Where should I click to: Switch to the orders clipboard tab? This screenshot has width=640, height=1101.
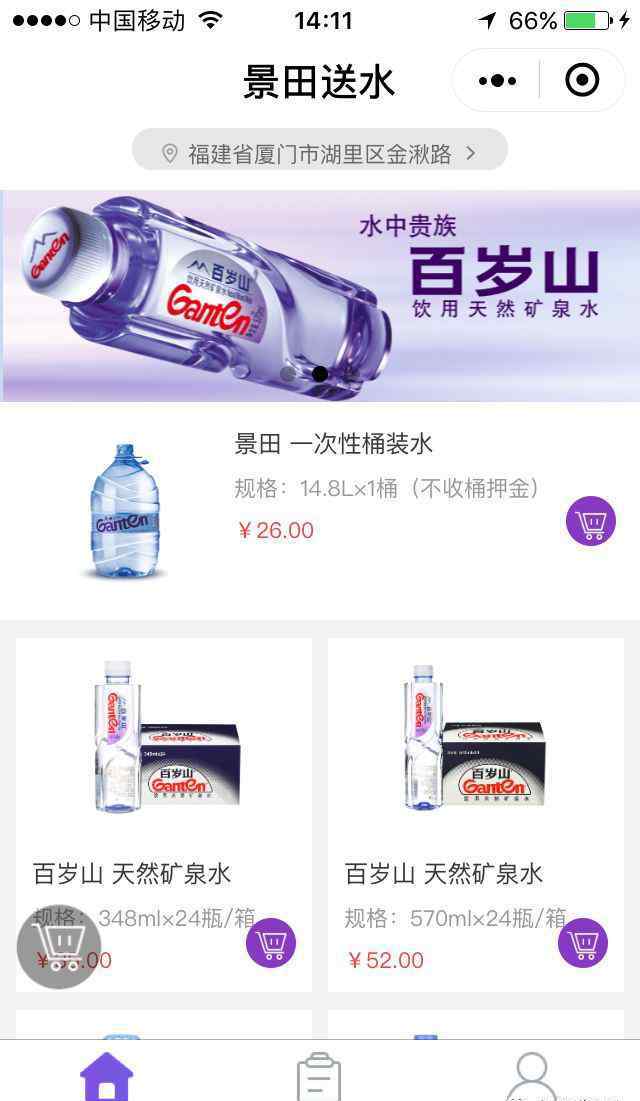319,1076
